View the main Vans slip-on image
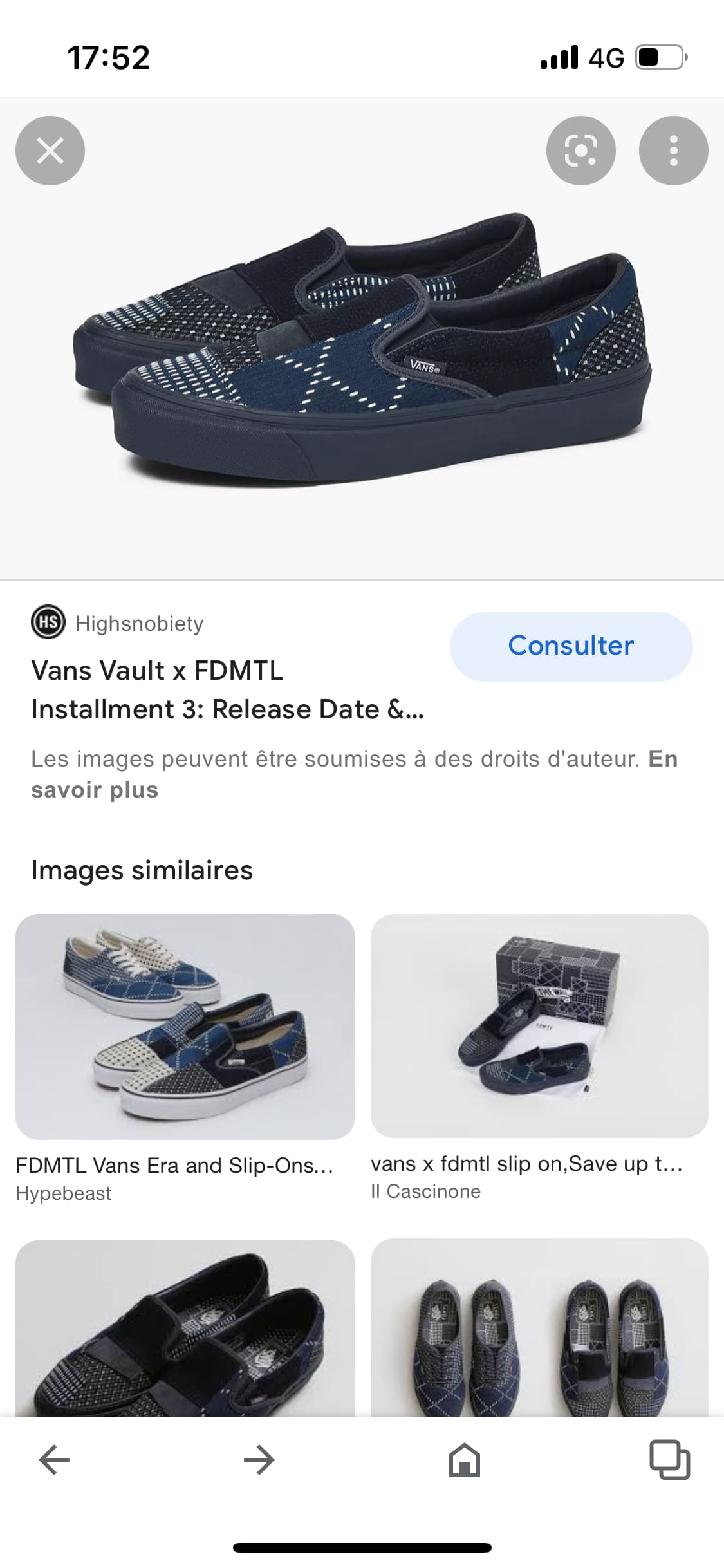This screenshot has width=724, height=1568. (362, 348)
